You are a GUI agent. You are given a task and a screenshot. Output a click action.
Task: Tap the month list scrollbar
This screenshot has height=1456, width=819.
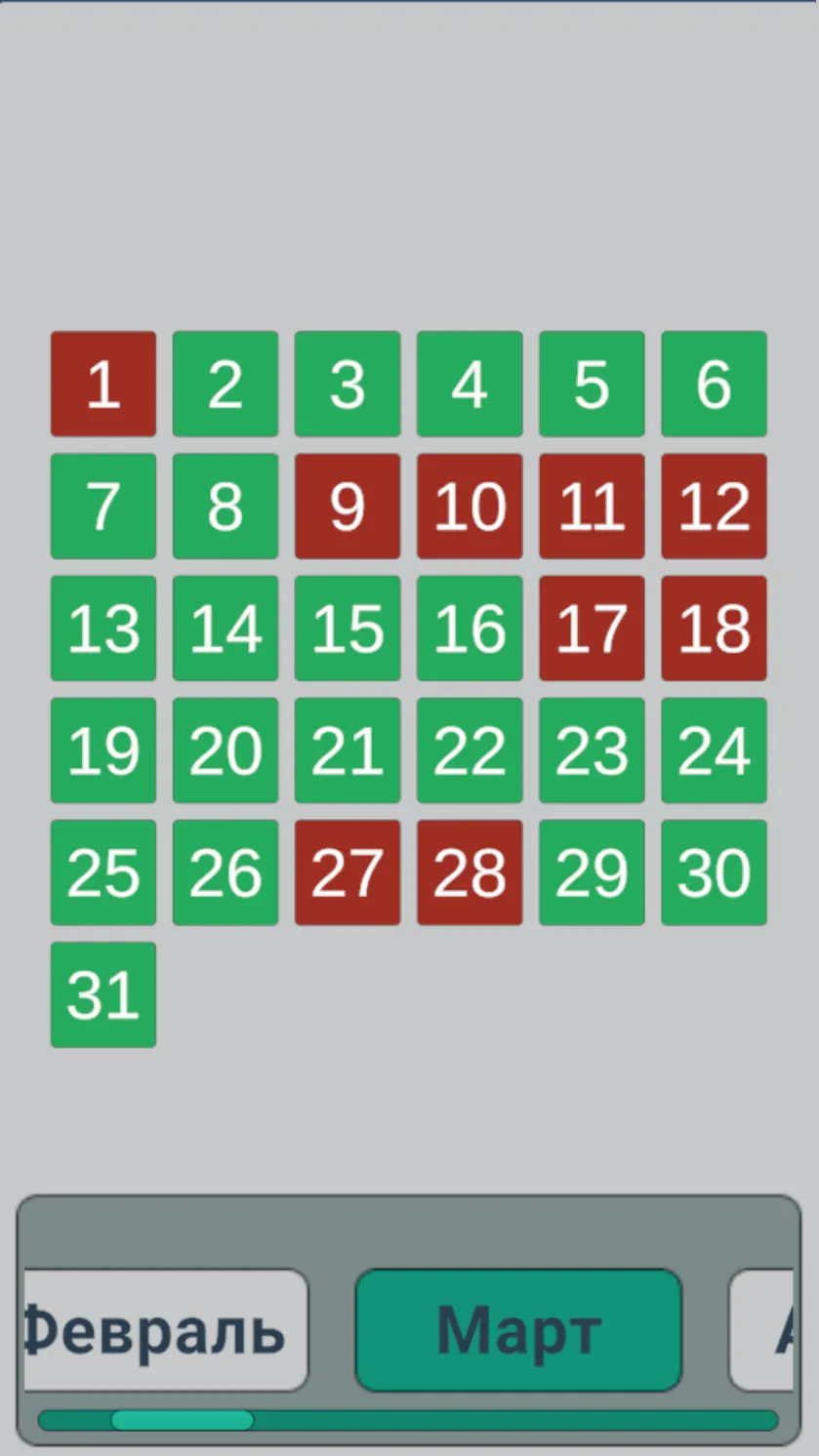[x=408, y=1421]
